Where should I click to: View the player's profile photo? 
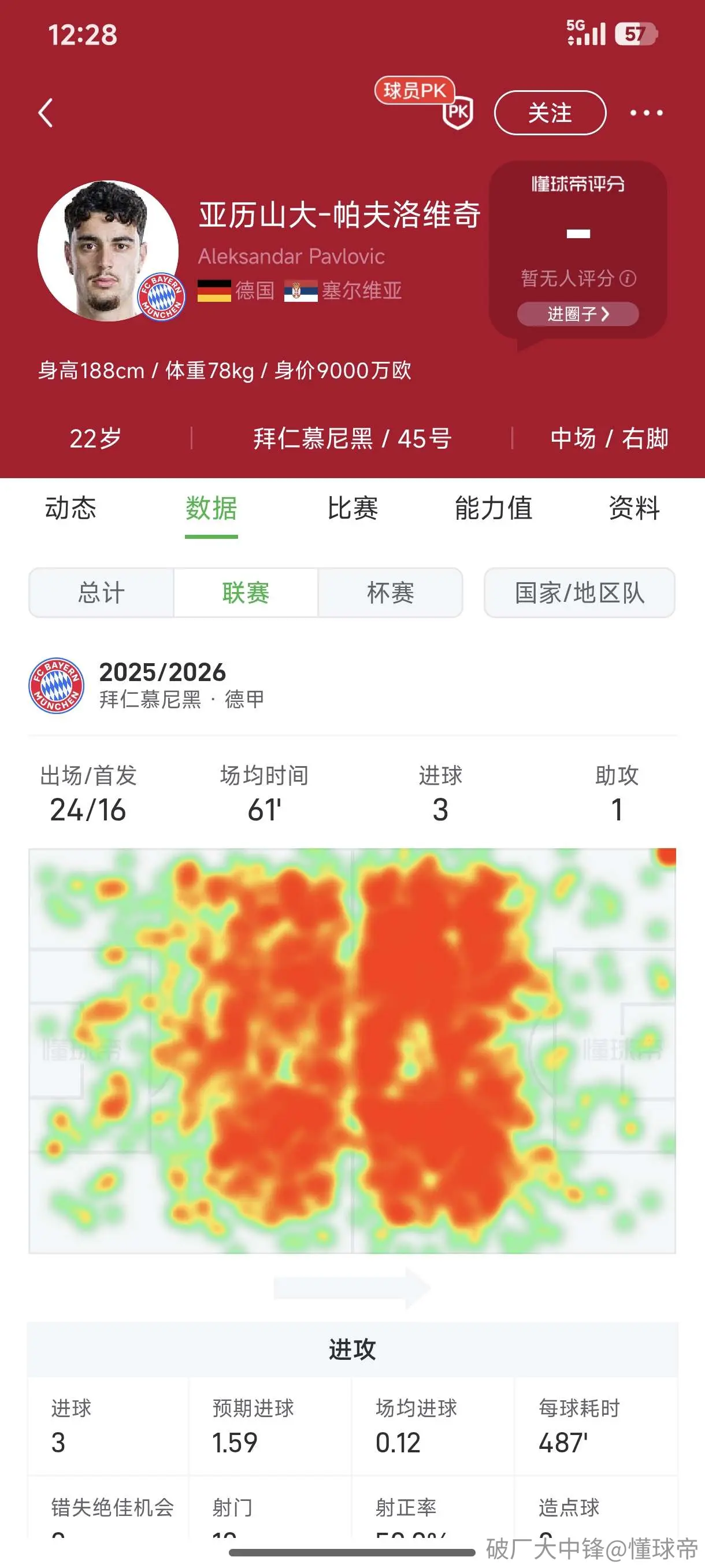pyautogui.click(x=108, y=251)
